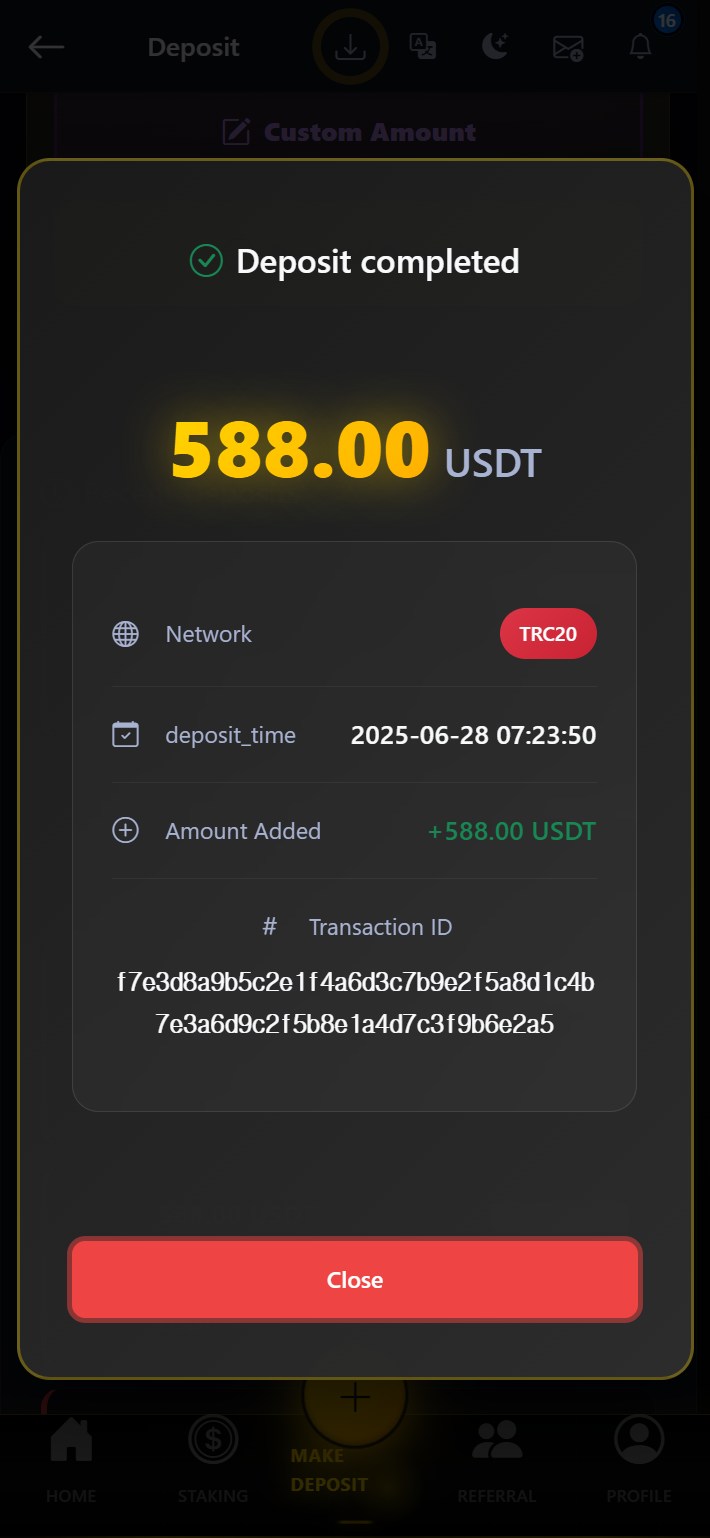This screenshot has height=1538, width=710.
Task: Go back using the arrow icon
Action: [46, 47]
